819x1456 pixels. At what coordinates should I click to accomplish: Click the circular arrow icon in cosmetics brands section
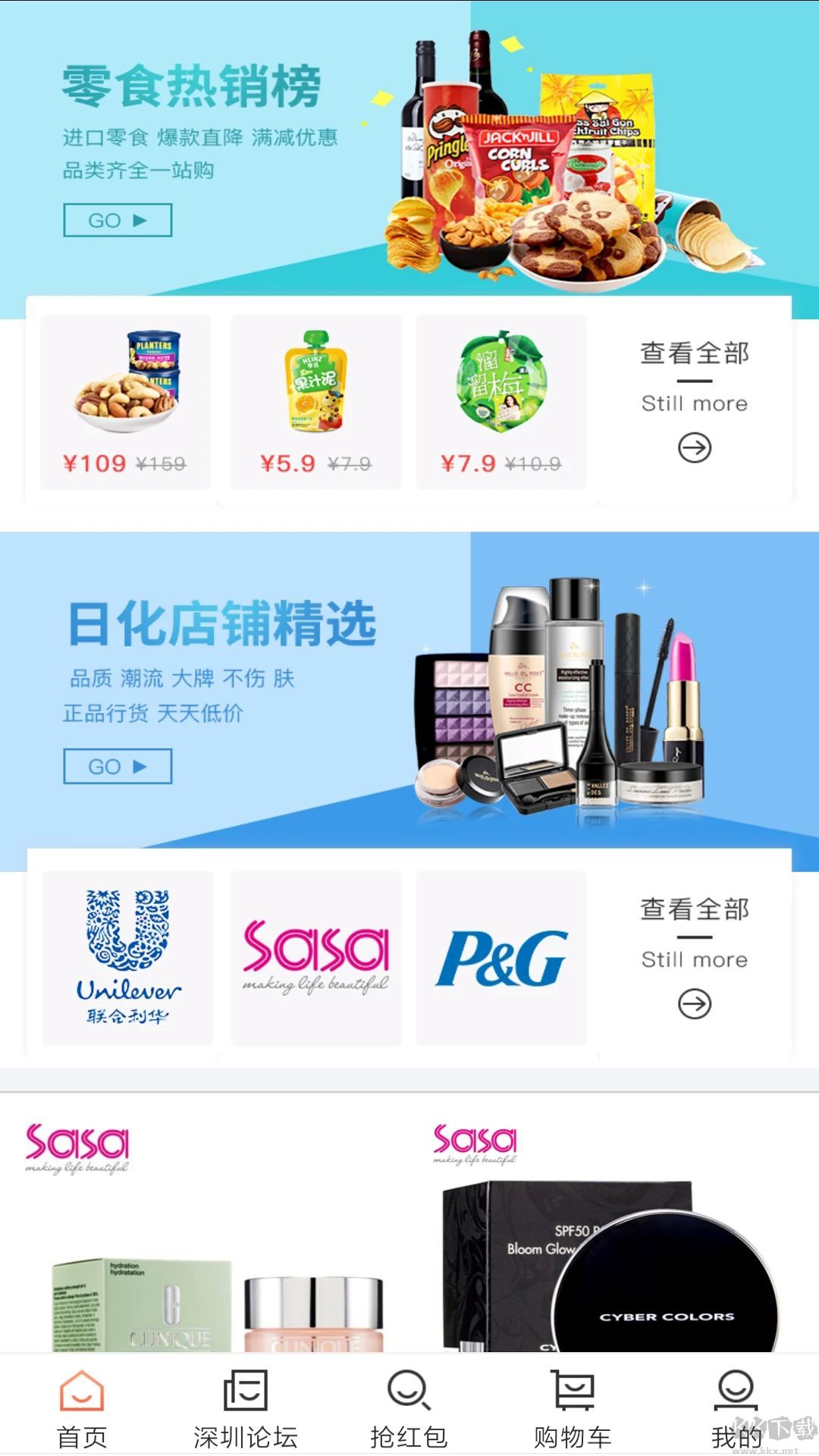coord(695,1003)
